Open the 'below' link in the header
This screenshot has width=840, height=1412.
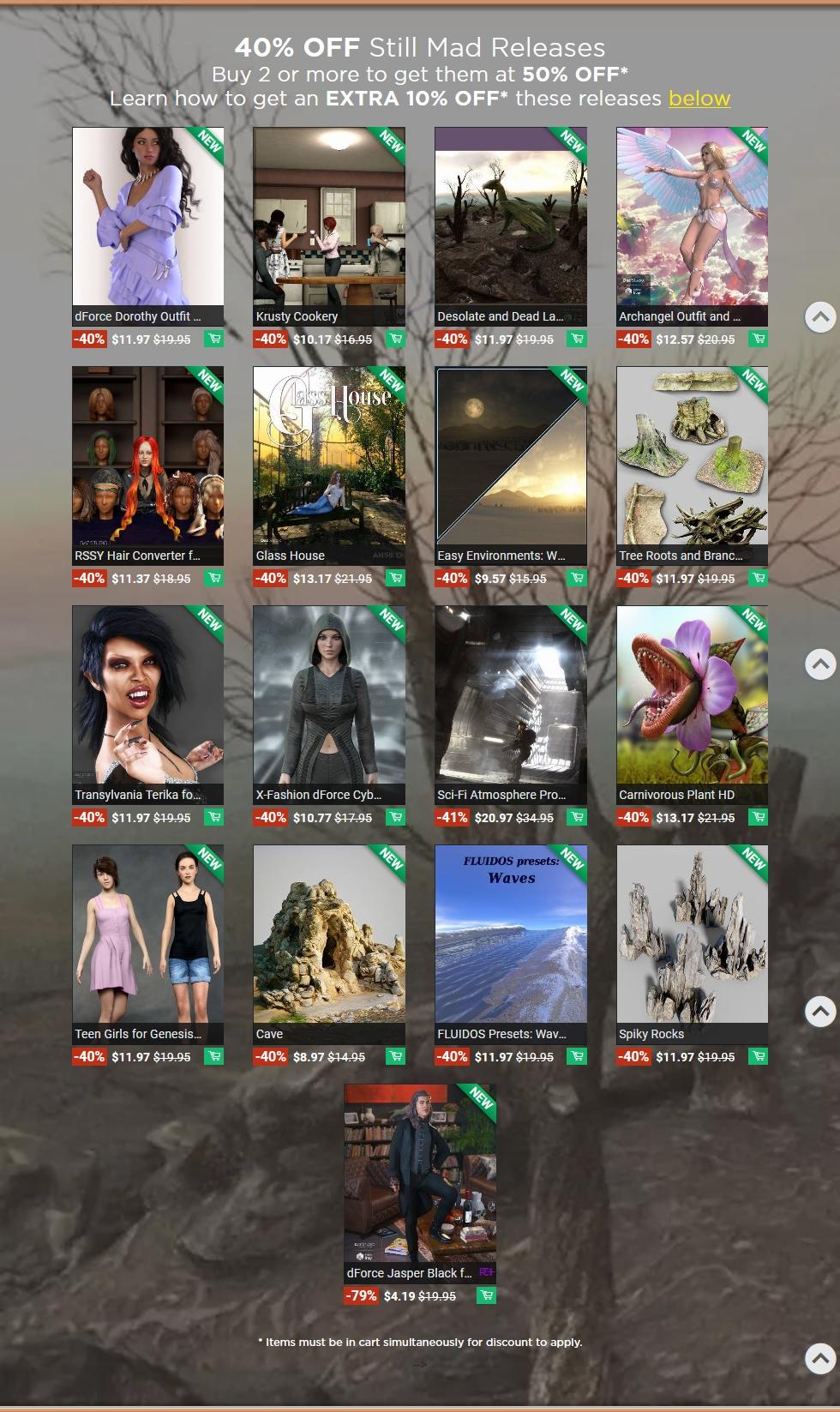tap(699, 99)
